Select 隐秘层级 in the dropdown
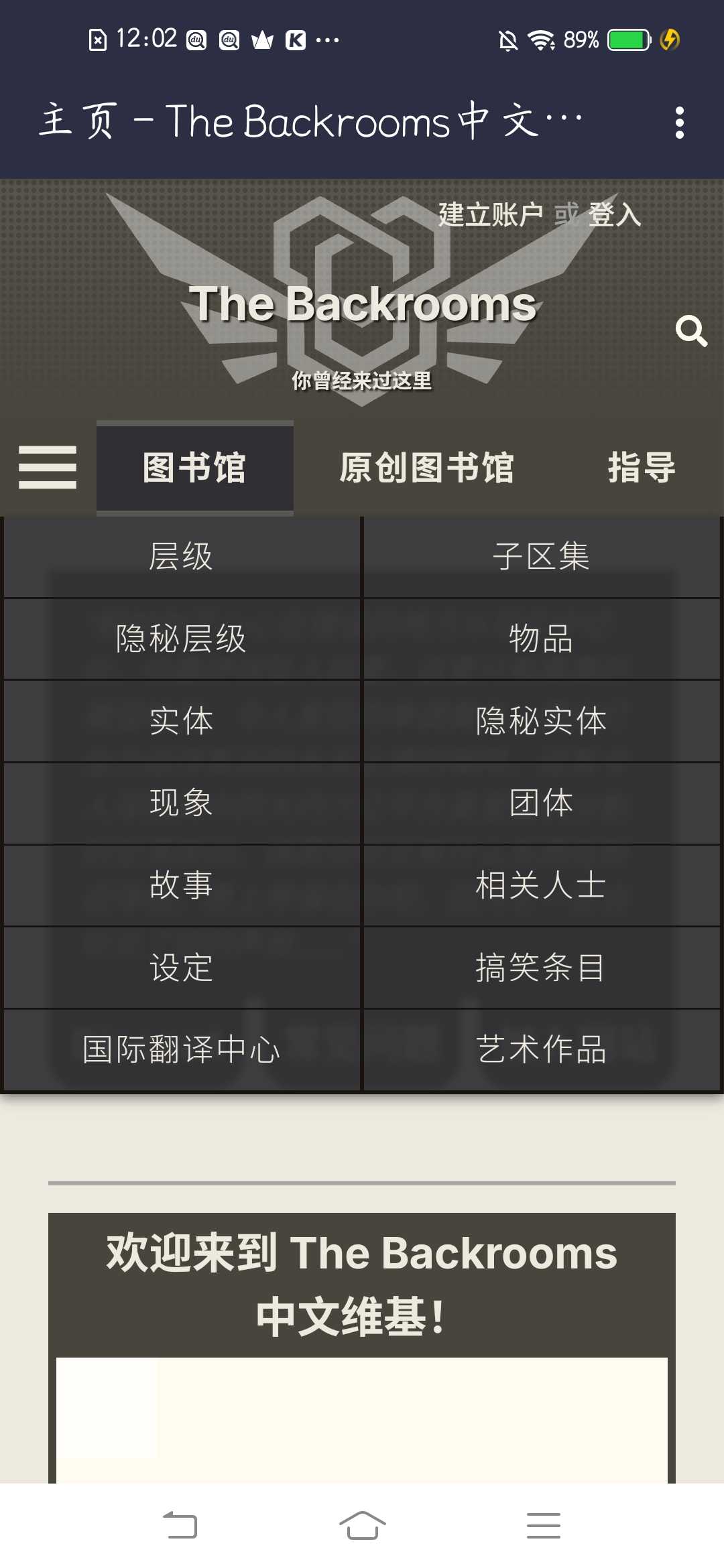 tap(181, 639)
